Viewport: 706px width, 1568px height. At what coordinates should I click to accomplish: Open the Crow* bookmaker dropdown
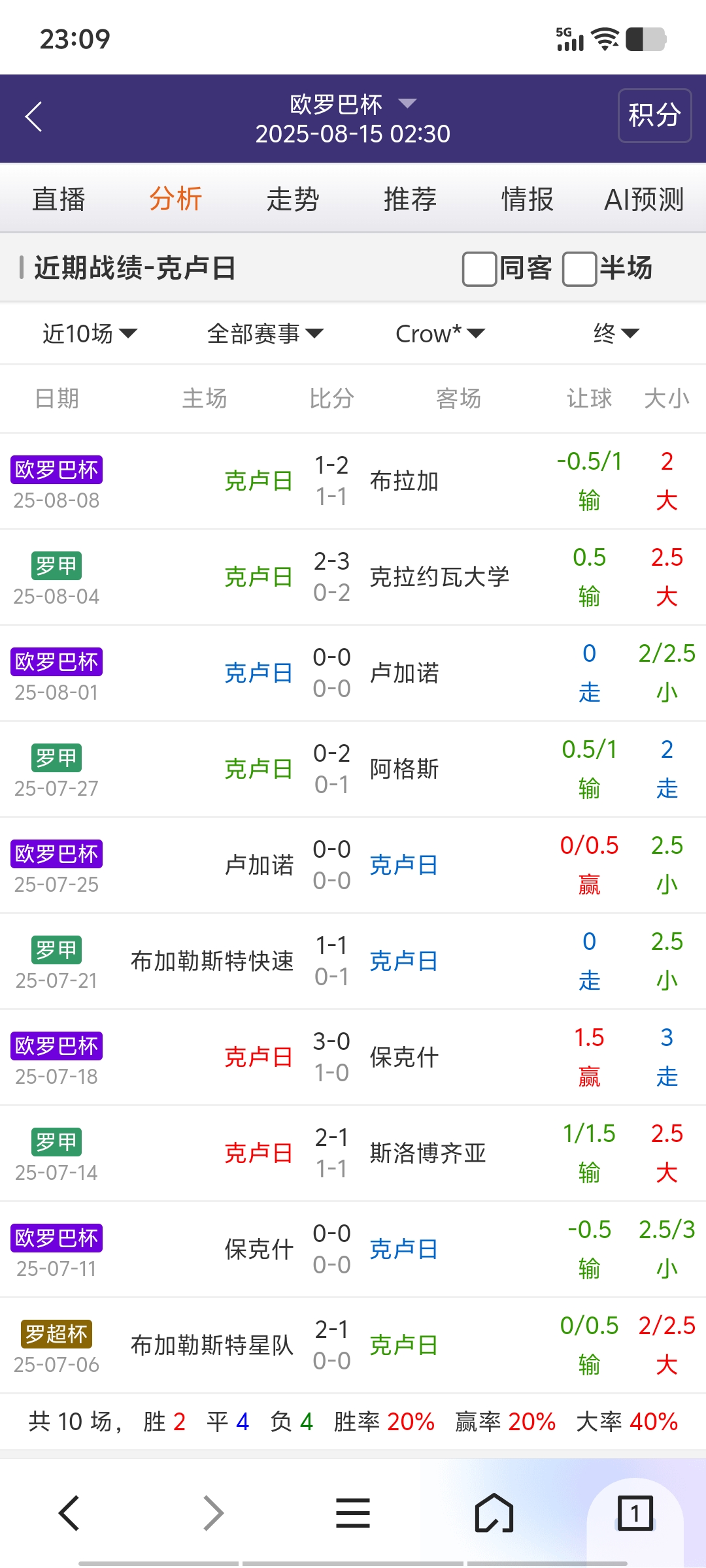pos(439,333)
